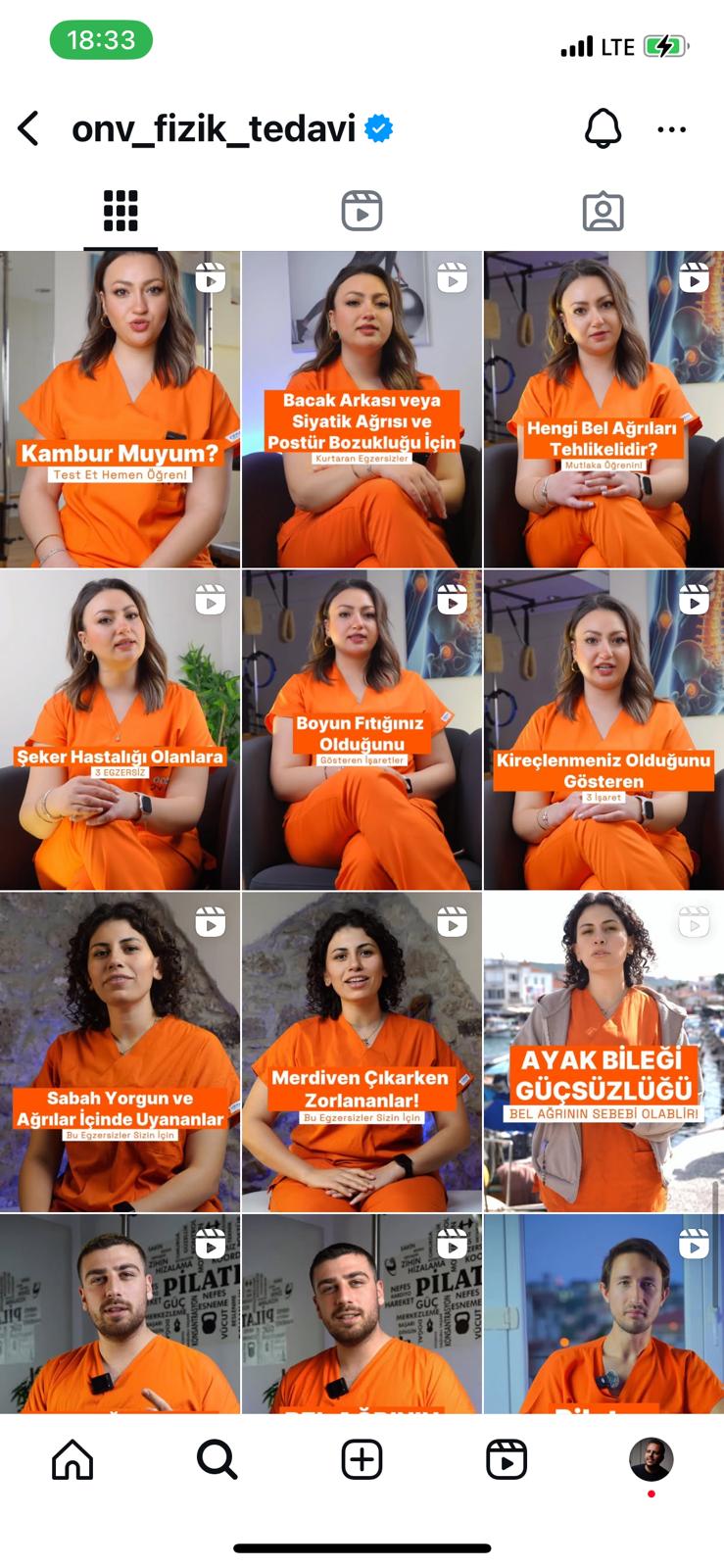Open the 'Bacak Arkası veya Siyatik Ağrısı' reel

tap(362, 410)
